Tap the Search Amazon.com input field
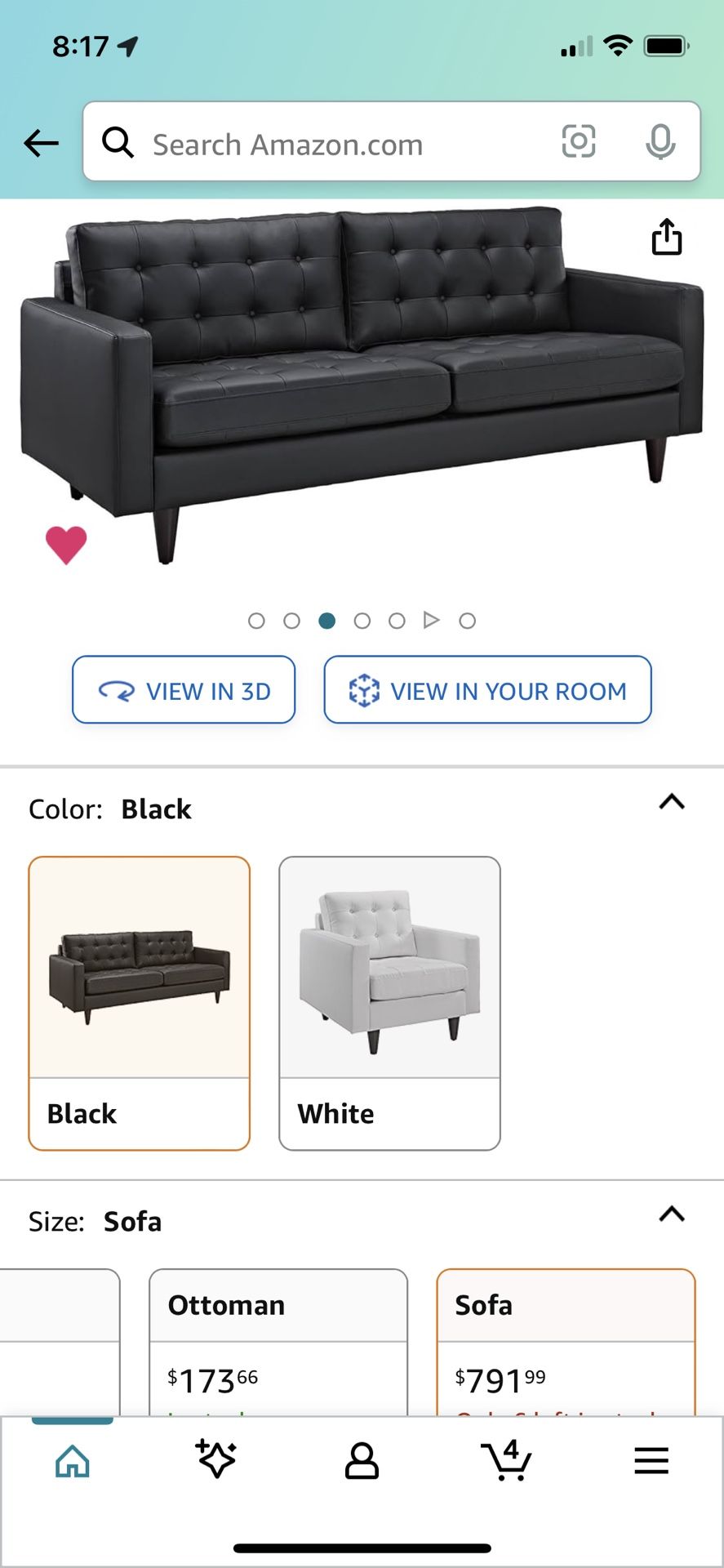This screenshot has height=1568, width=724. [x=326, y=144]
